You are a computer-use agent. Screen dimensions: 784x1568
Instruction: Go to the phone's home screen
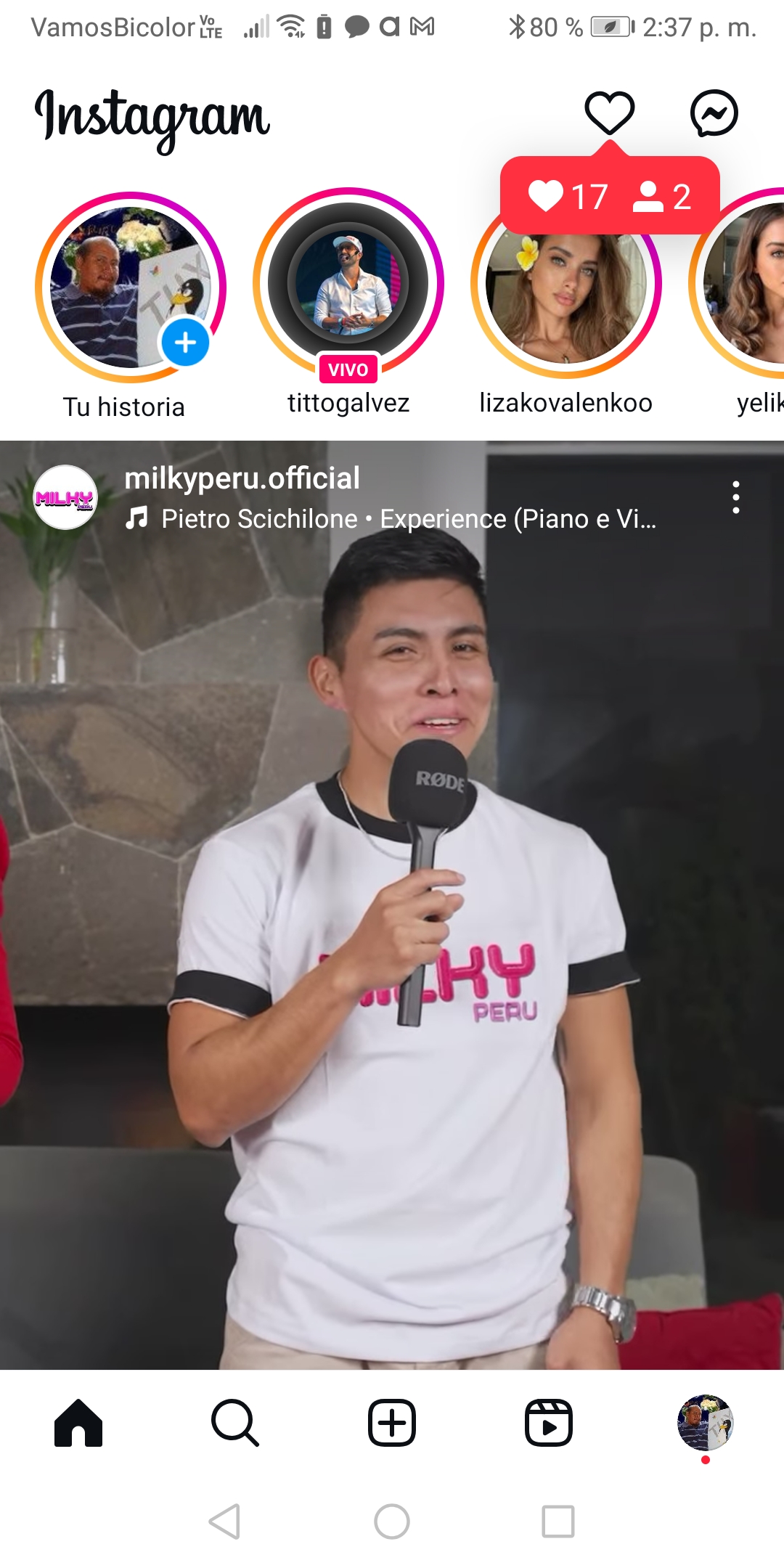(392, 1521)
